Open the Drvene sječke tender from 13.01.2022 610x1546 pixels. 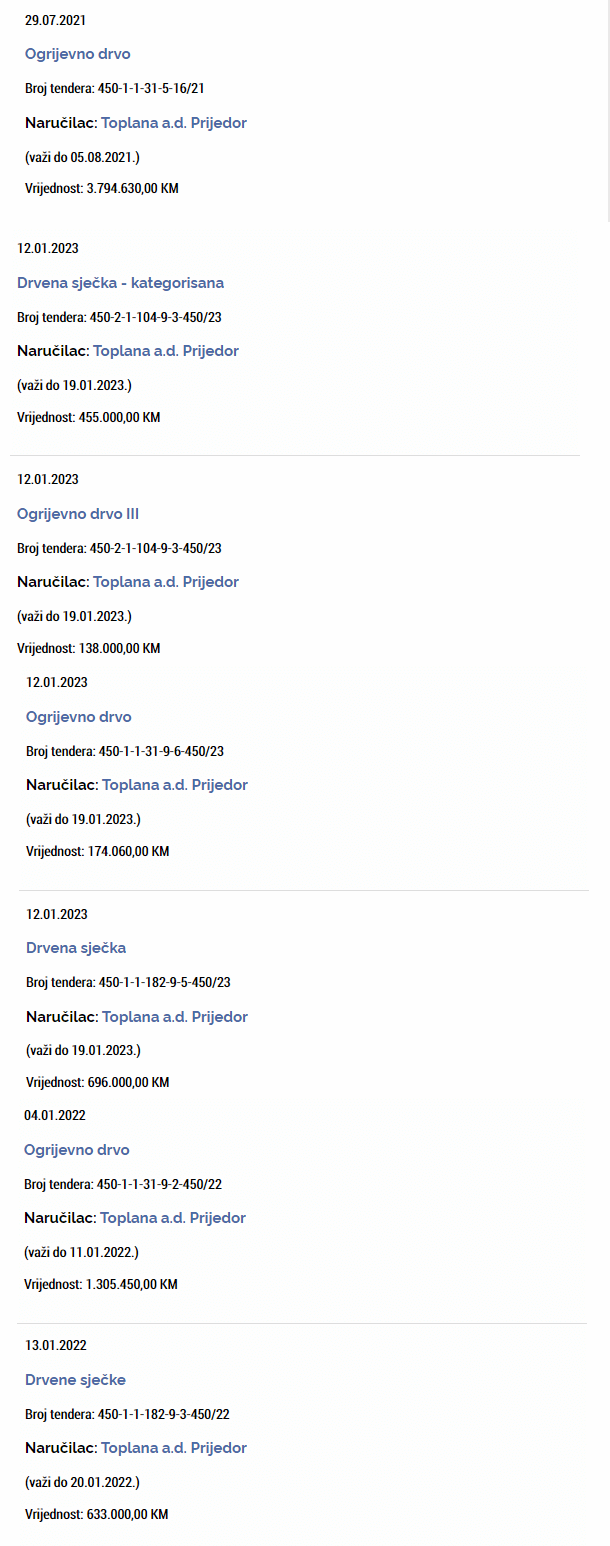pos(75,1380)
